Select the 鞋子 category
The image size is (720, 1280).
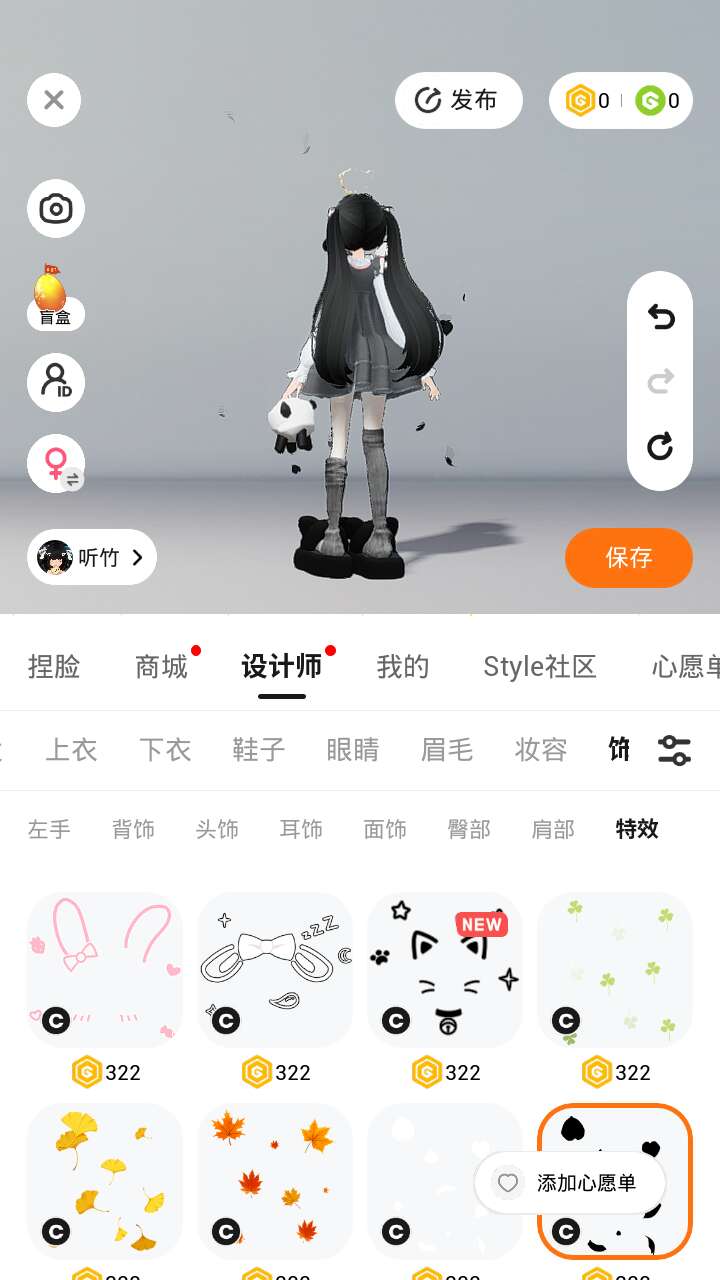pos(259,750)
